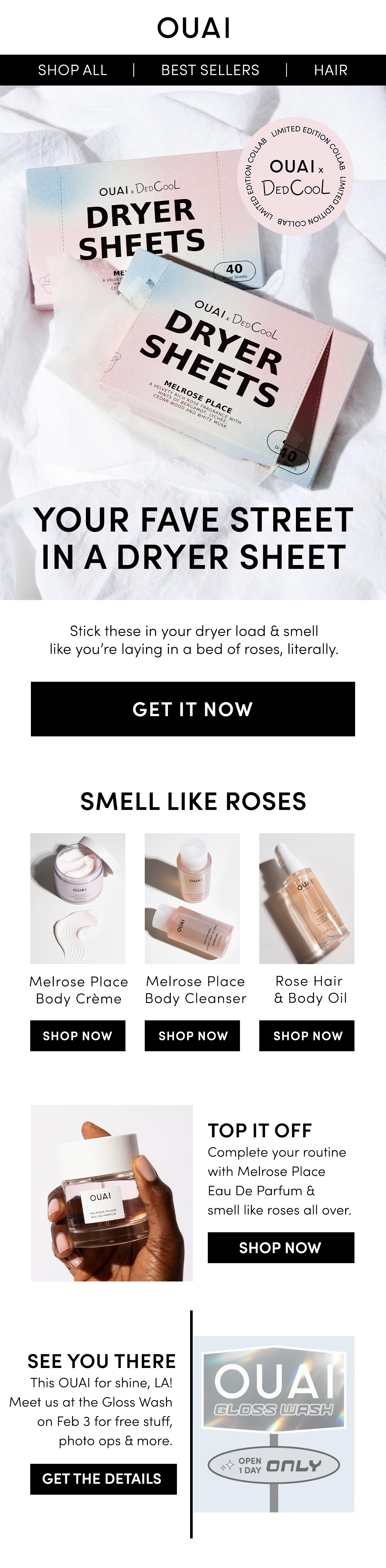The width and height of the screenshot is (386, 1568).
Task: Shop now for Melrose Place Eau De Parfum
Action: coord(280,1247)
